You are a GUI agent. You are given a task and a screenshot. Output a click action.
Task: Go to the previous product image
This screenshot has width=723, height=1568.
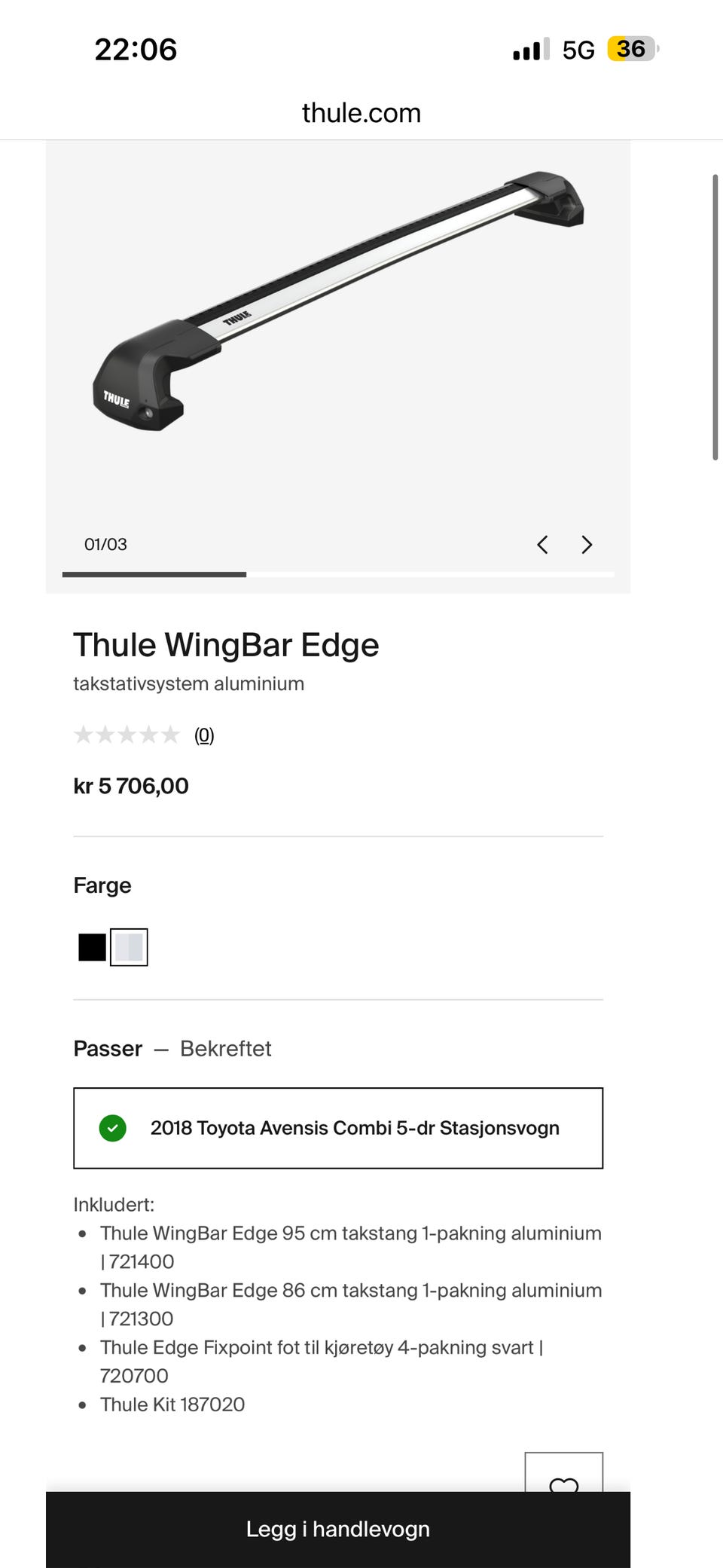click(x=542, y=545)
